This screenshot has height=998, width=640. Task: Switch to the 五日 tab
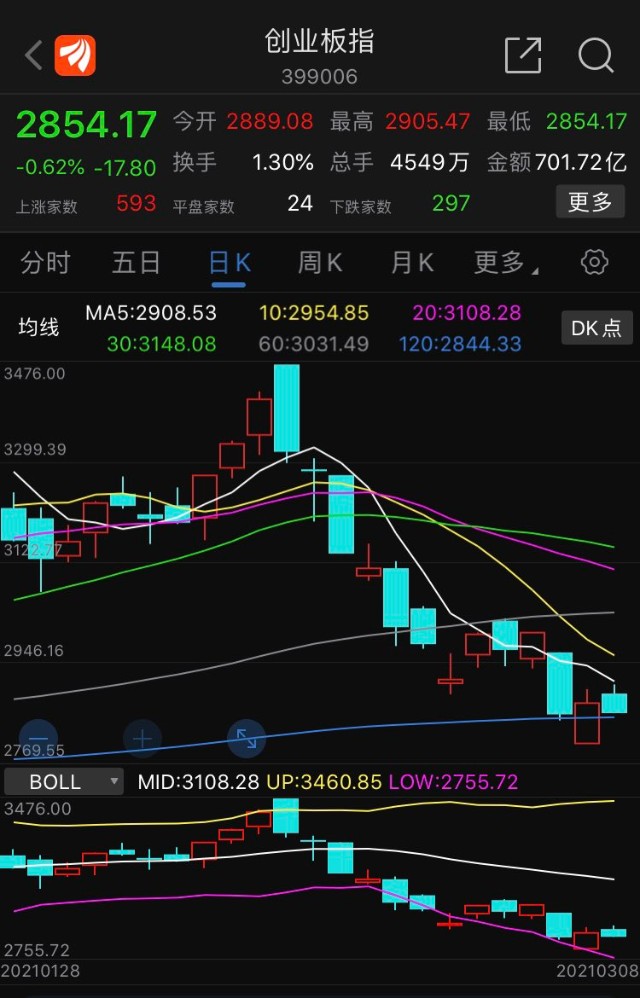pos(136,263)
